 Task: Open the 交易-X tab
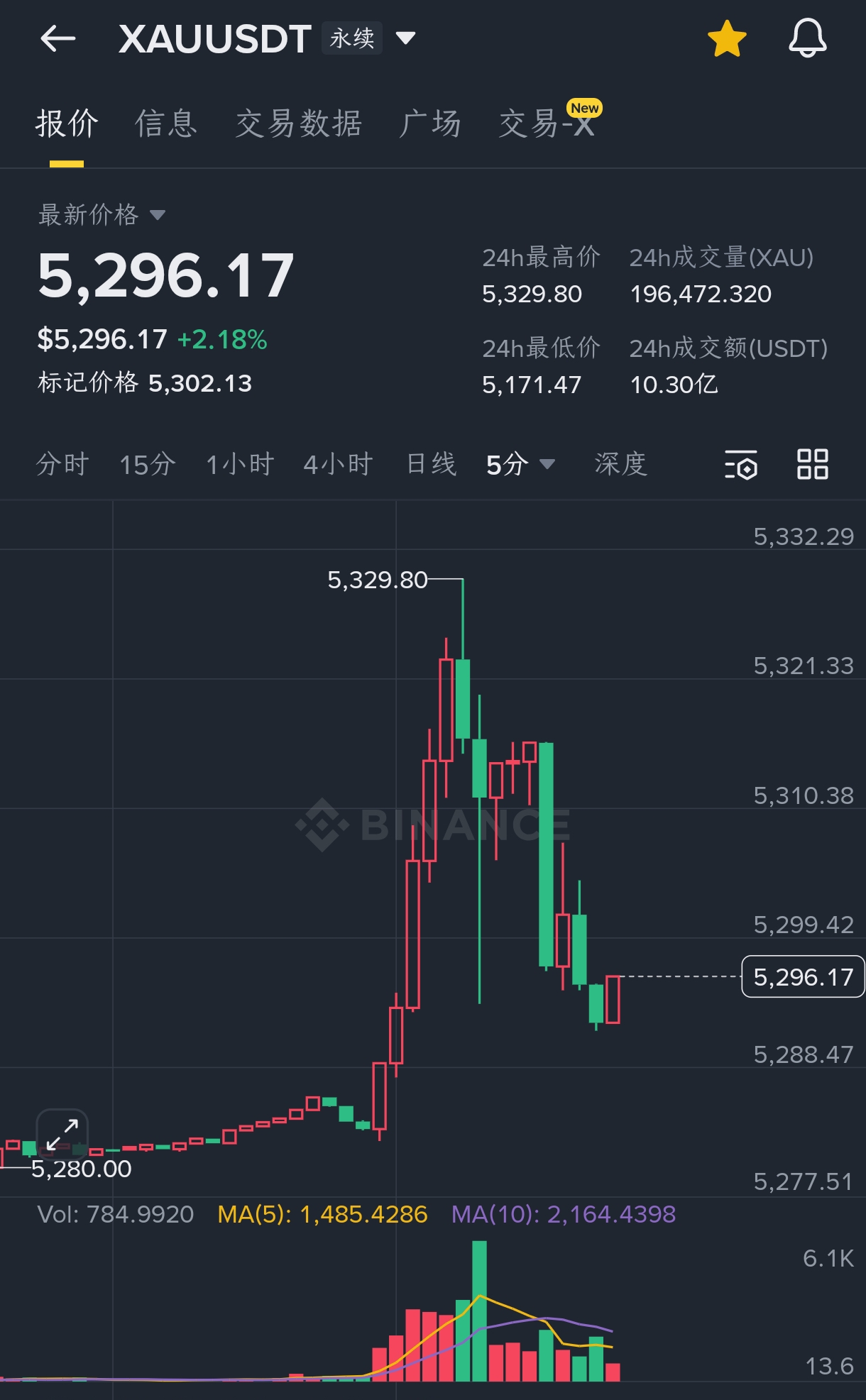(547, 123)
